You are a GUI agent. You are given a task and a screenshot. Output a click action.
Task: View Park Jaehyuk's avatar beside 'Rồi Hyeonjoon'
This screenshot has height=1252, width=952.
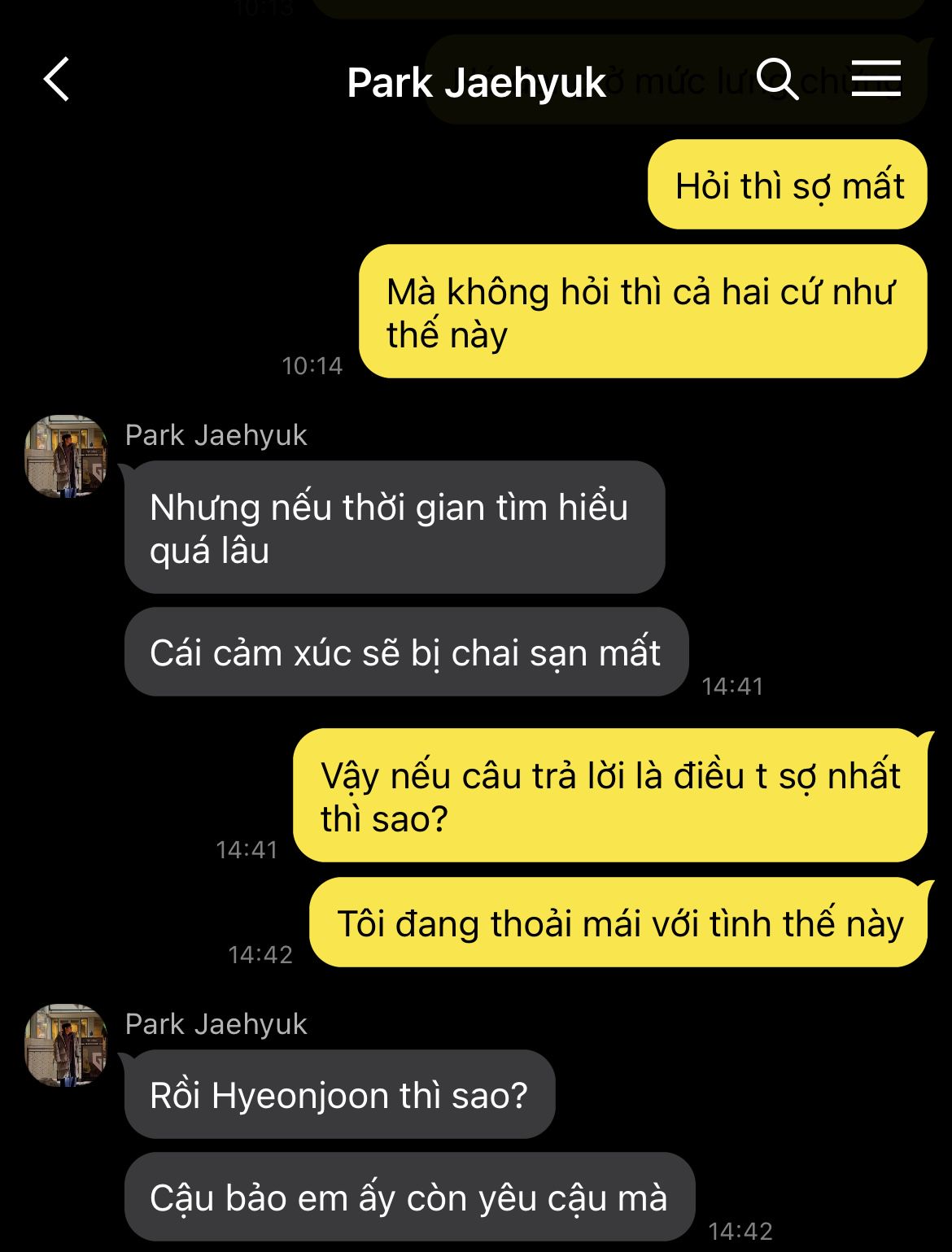[67, 1045]
